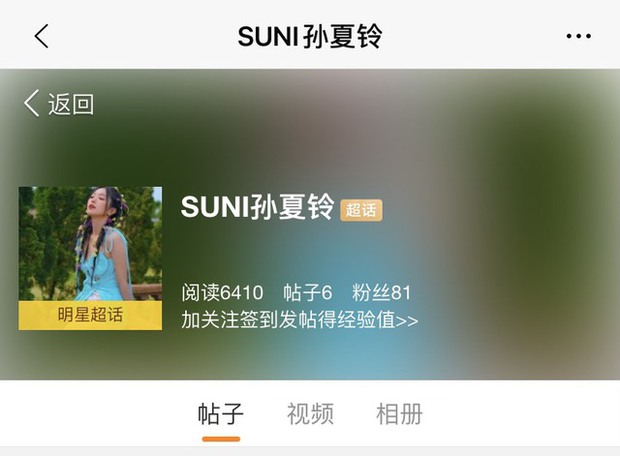
Task: Switch to the 相册 tab
Action: click(x=399, y=413)
